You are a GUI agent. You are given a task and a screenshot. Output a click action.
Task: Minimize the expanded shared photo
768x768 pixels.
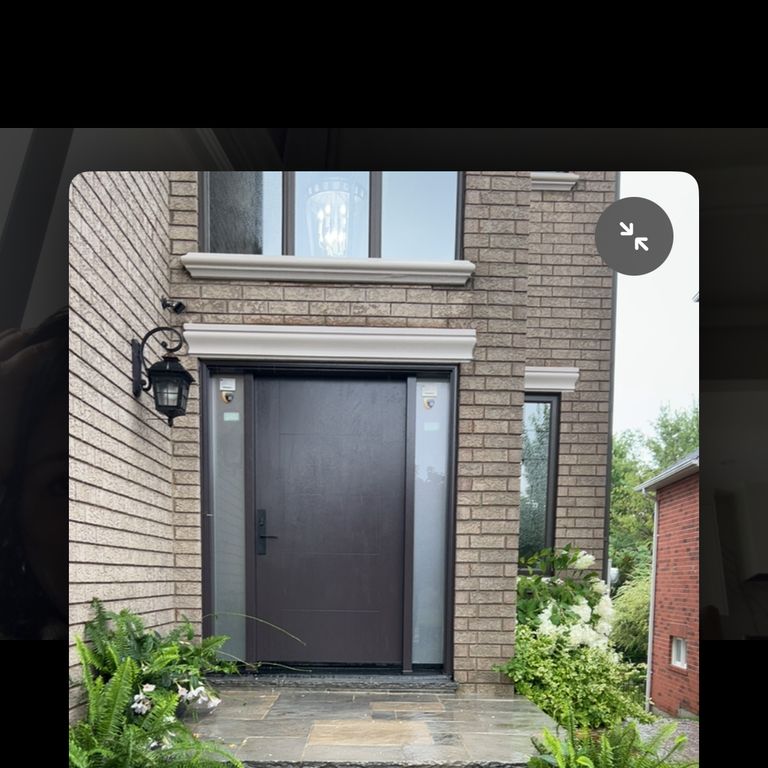pos(633,236)
